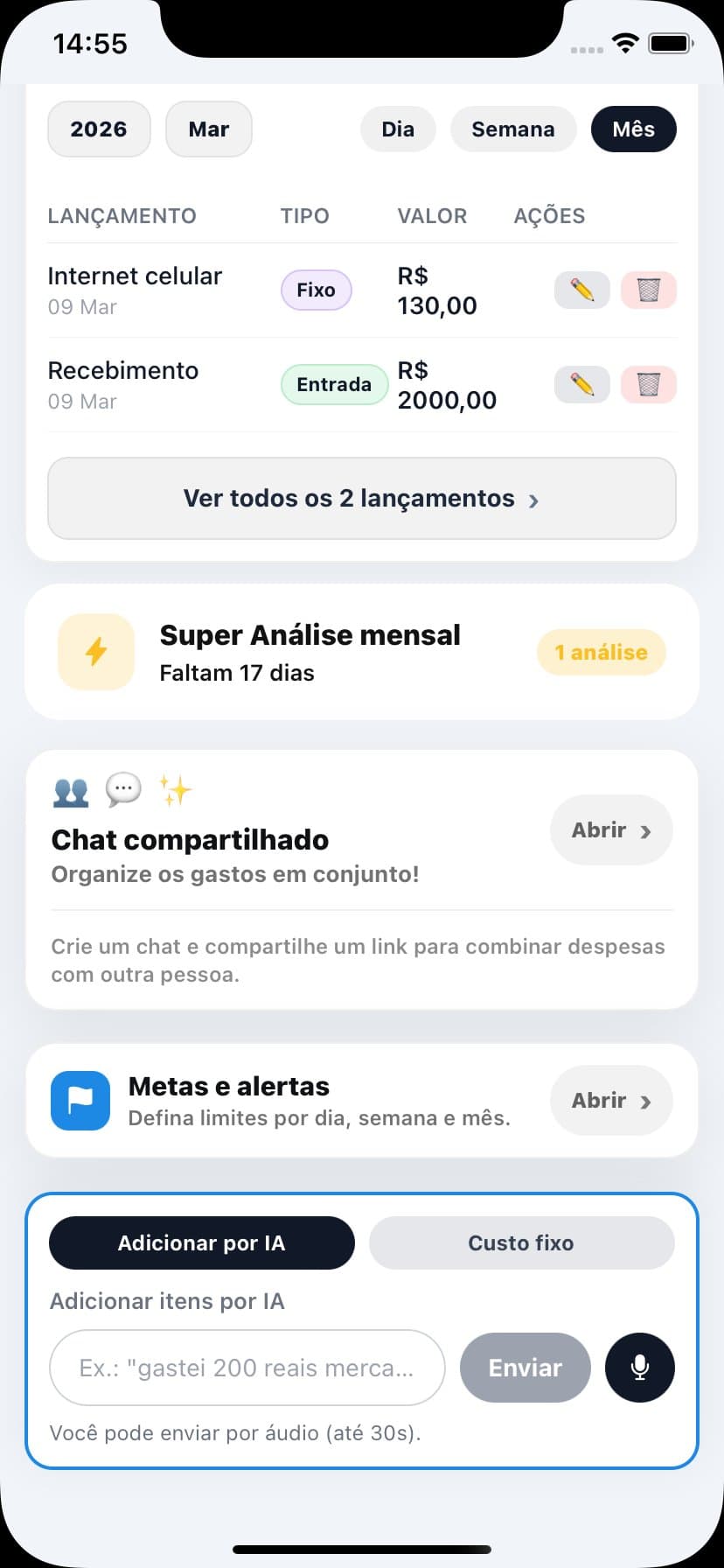Switch to the Custo fixo tab
The height and width of the screenshot is (1568, 724).
pyautogui.click(x=521, y=1242)
